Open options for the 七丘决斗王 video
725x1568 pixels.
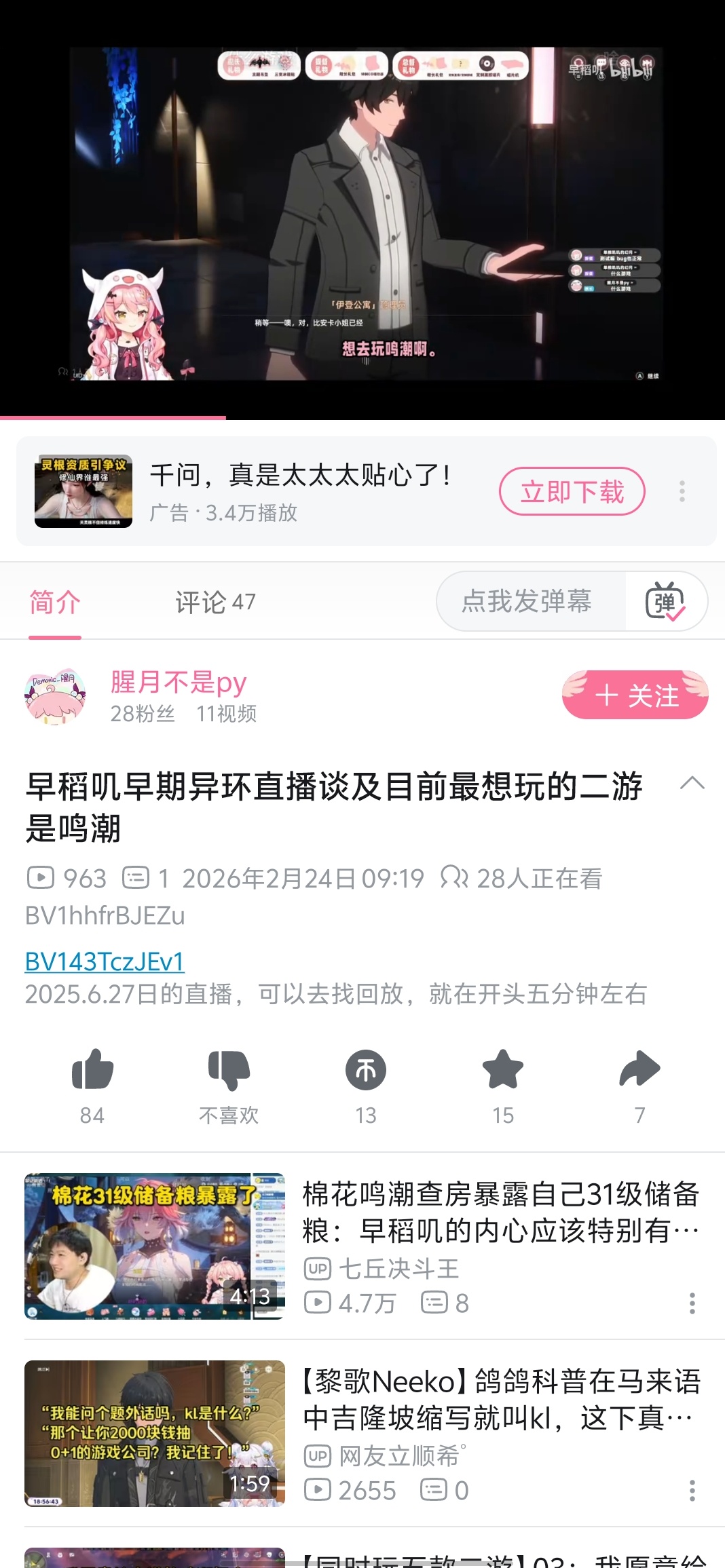(x=692, y=1303)
